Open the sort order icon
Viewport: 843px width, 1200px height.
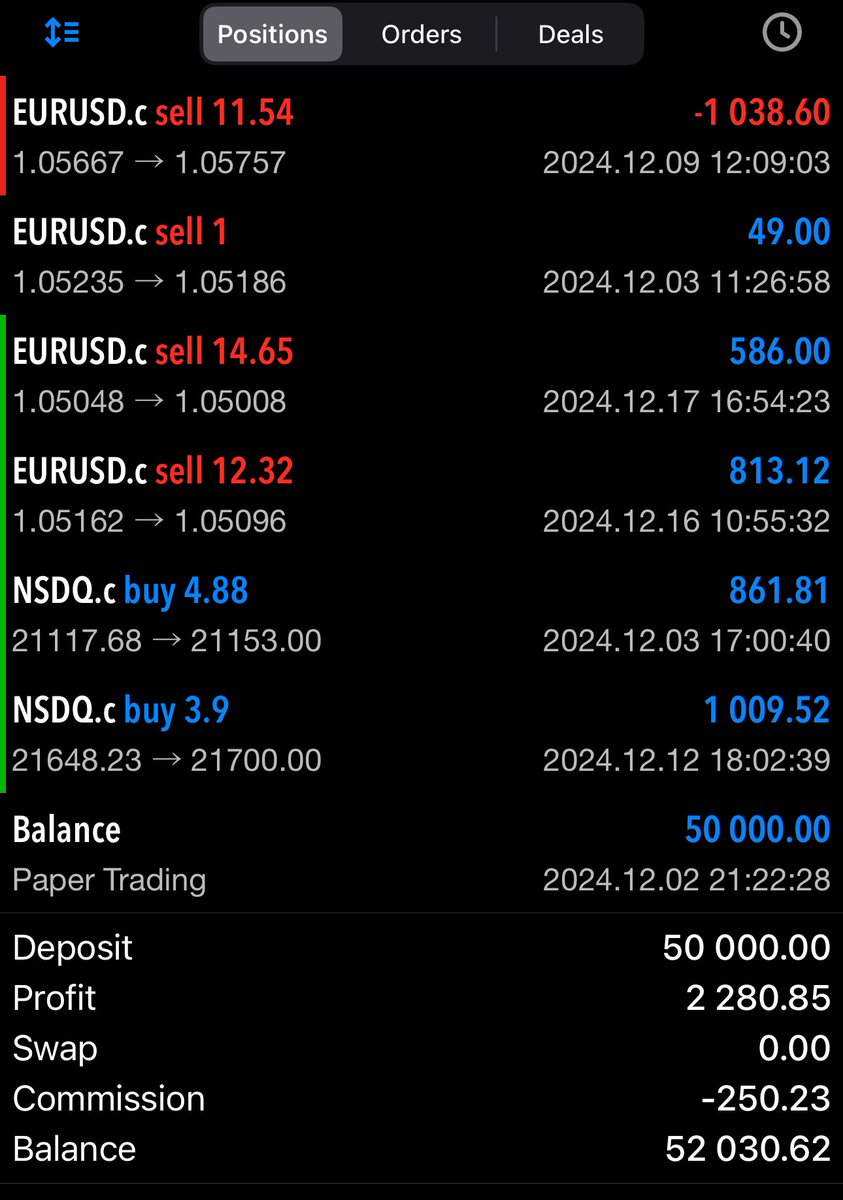click(x=62, y=33)
